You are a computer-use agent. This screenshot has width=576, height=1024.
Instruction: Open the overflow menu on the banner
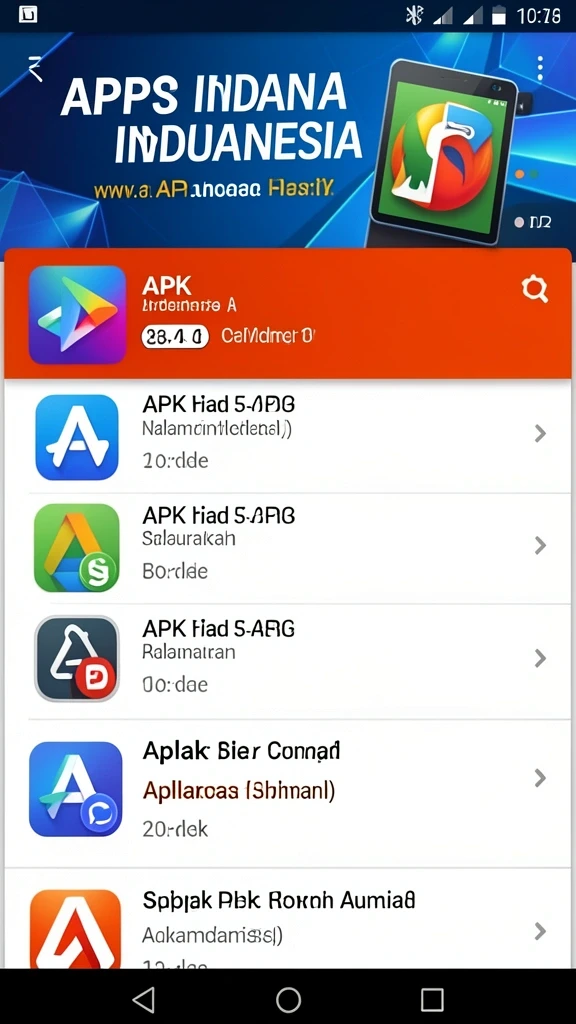pos(539,69)
